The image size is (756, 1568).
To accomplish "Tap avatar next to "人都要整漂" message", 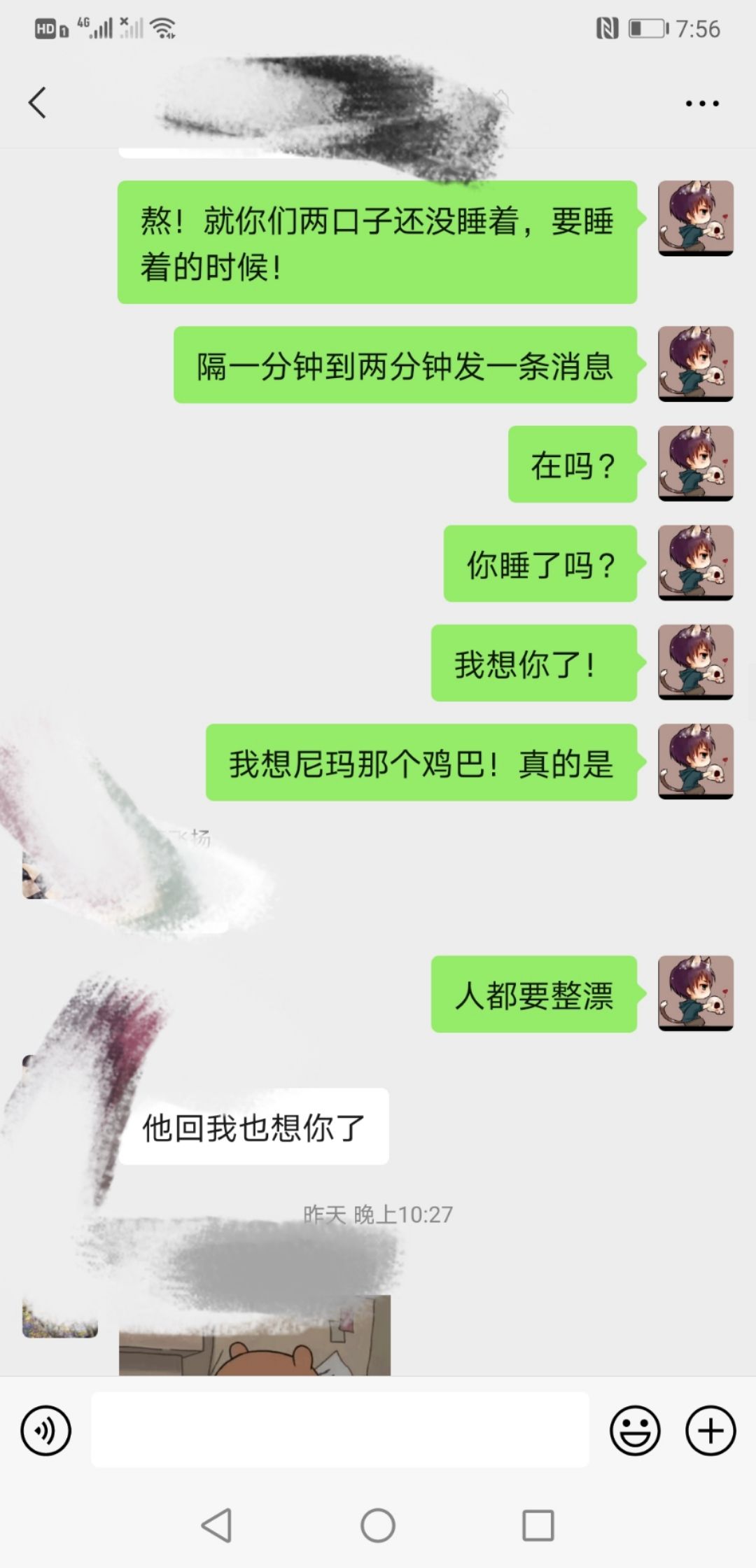I will coord(695,993).
